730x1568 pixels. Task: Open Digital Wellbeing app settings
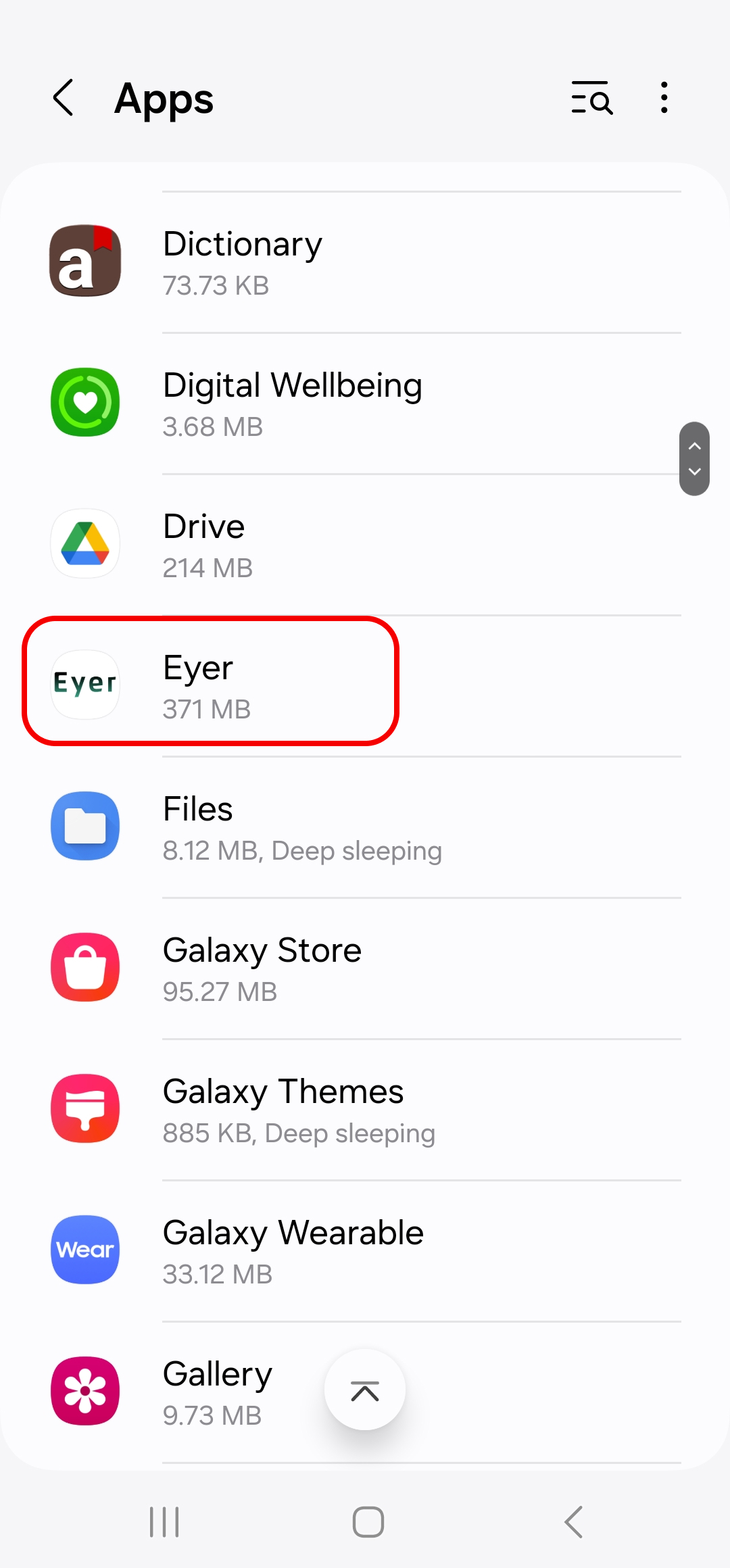(x=365, y=404)
